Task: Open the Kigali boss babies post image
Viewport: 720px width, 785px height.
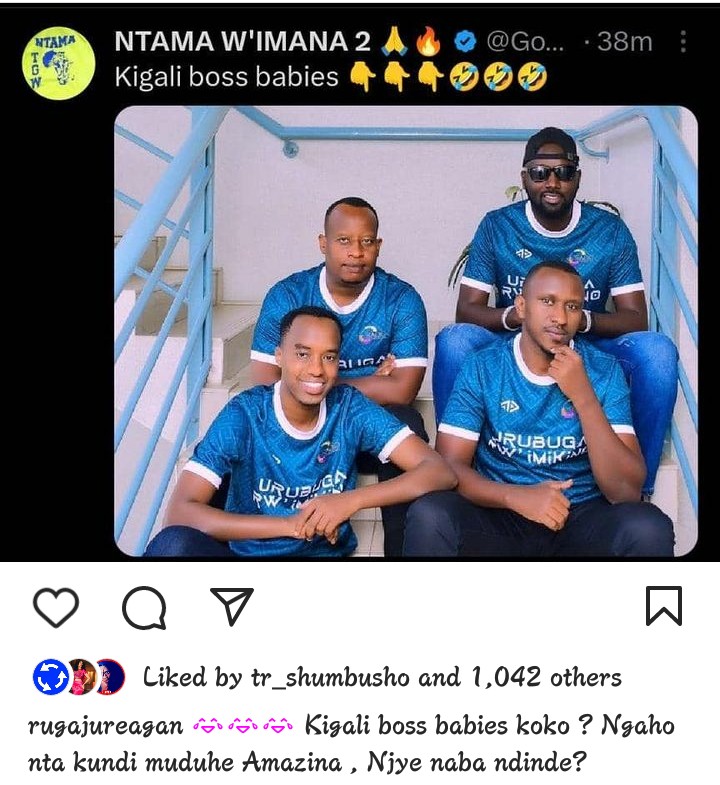Action: (x=405, y=330)
